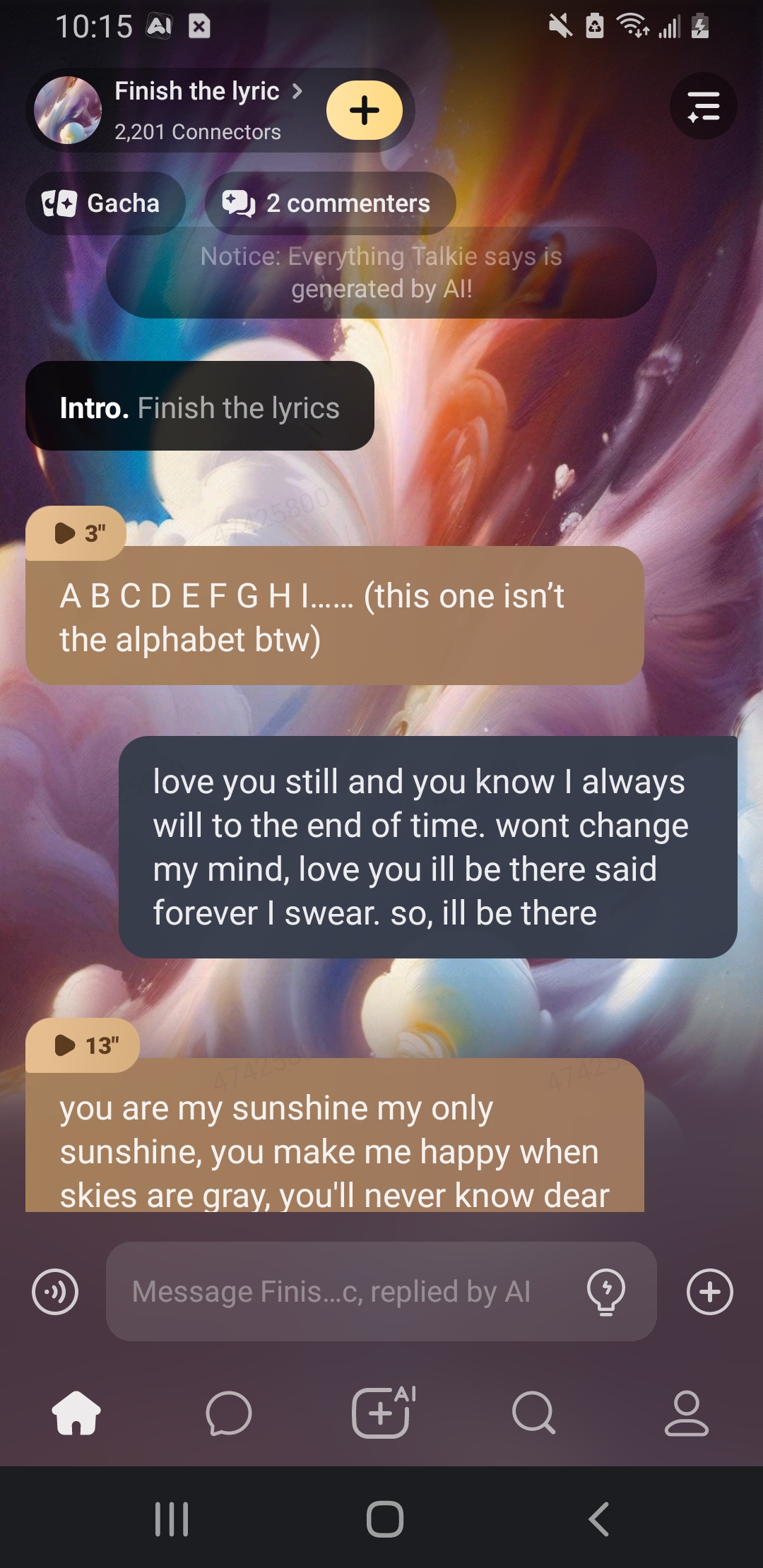Open the AI create tab

381,1413
